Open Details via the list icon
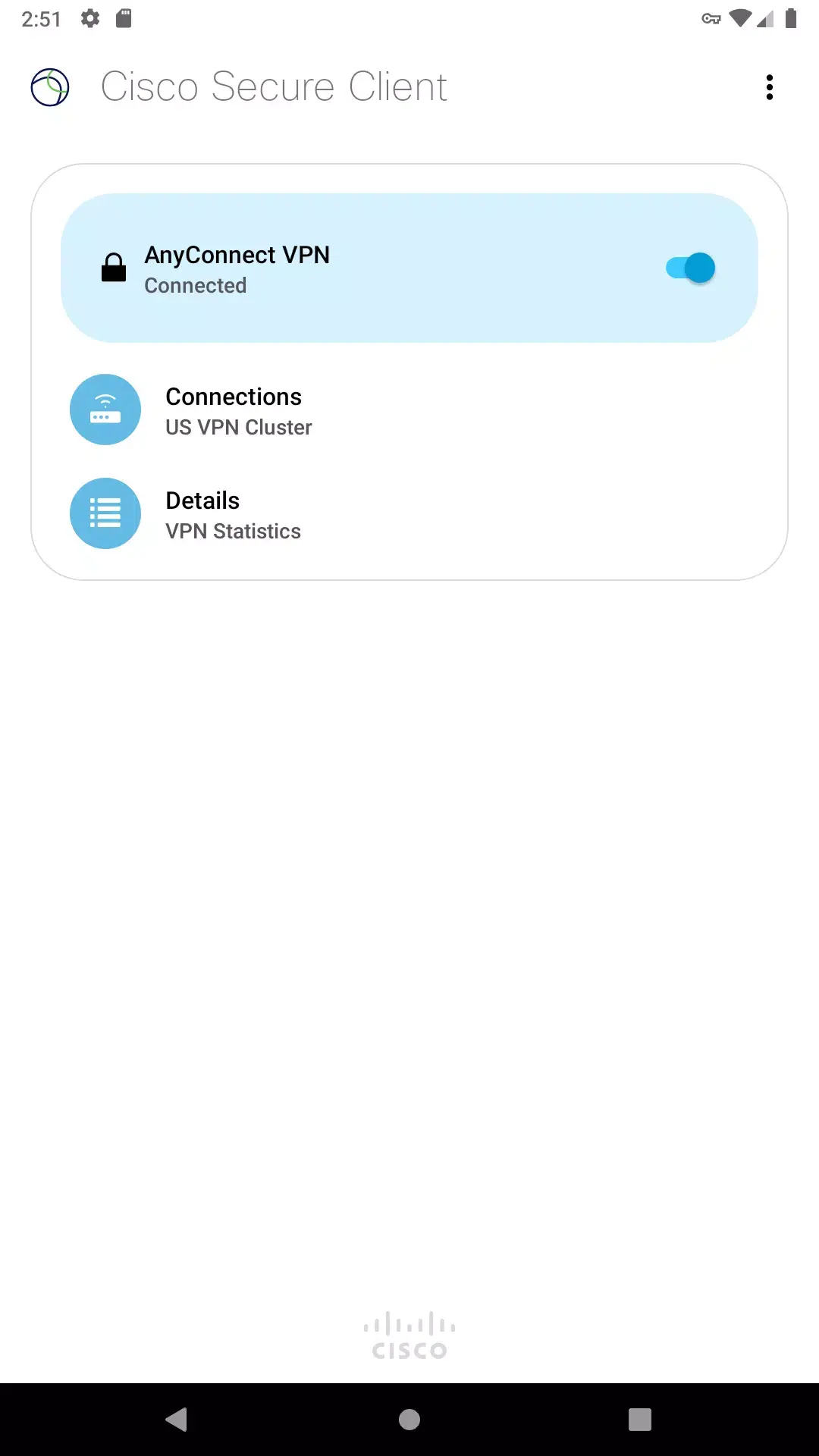The height and width of the screenshot is (1456, 819). [x=105, y=513]
